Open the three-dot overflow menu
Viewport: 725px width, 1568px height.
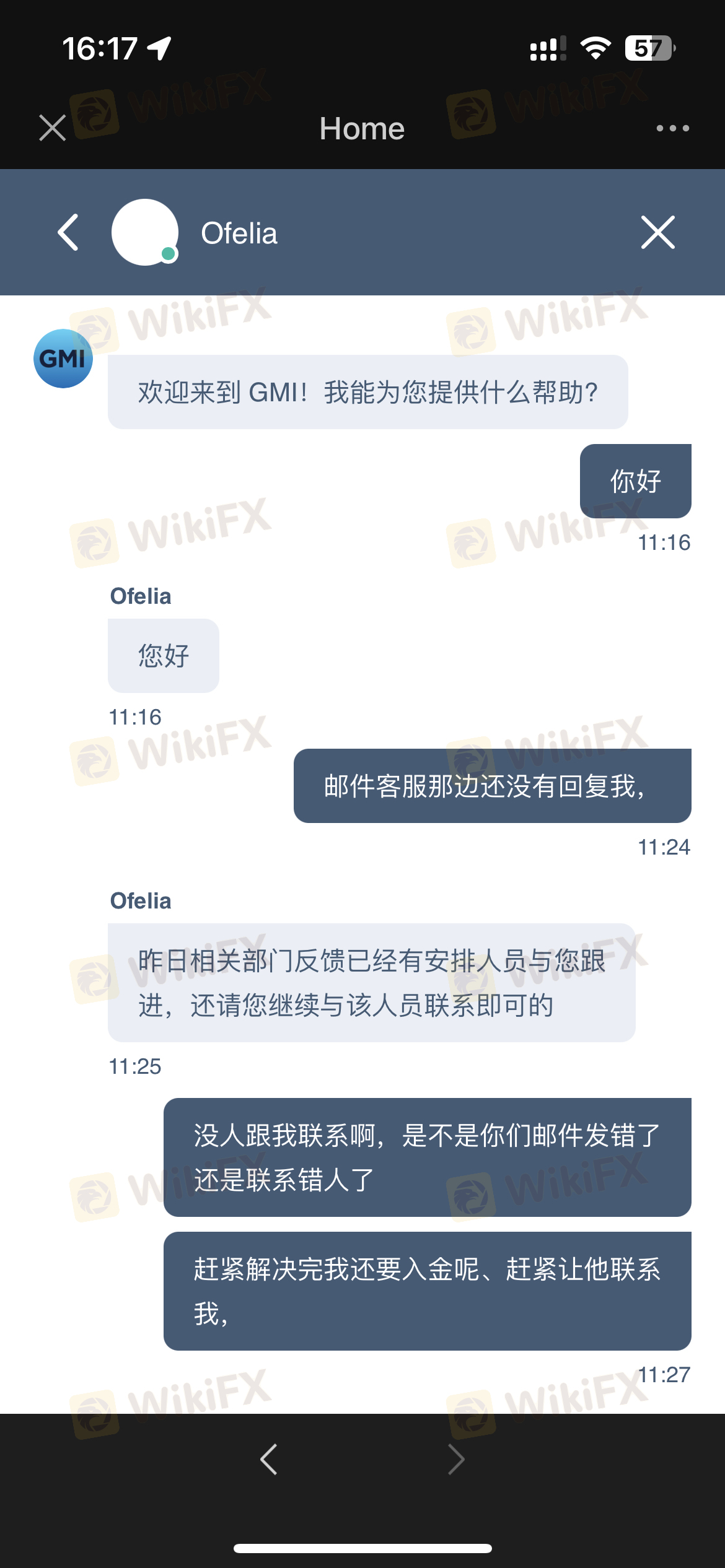672,128
